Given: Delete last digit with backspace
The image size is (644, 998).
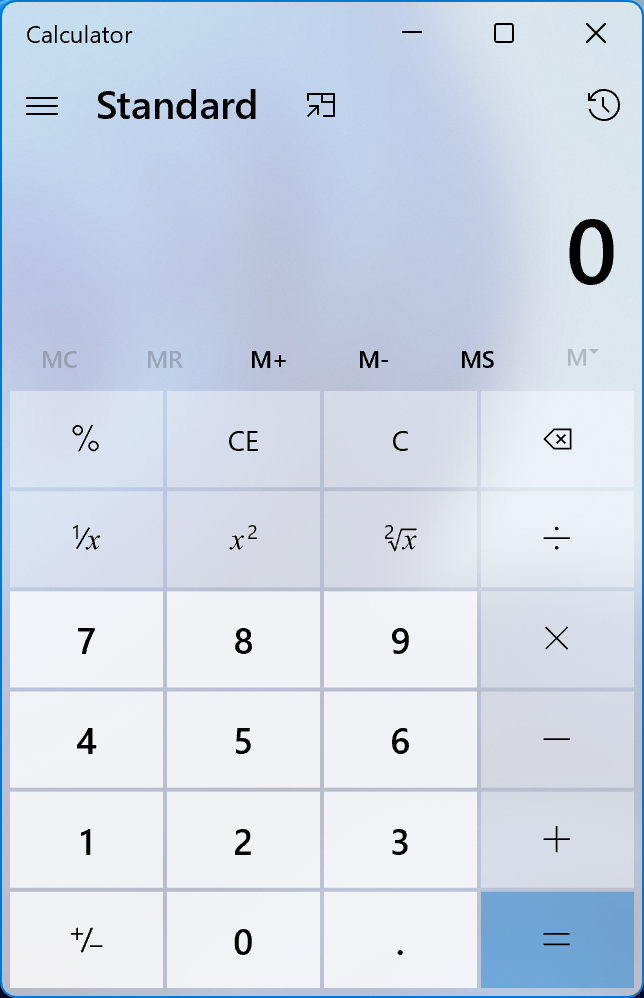Looking at the screenshot, I should (x=557, y=440).
